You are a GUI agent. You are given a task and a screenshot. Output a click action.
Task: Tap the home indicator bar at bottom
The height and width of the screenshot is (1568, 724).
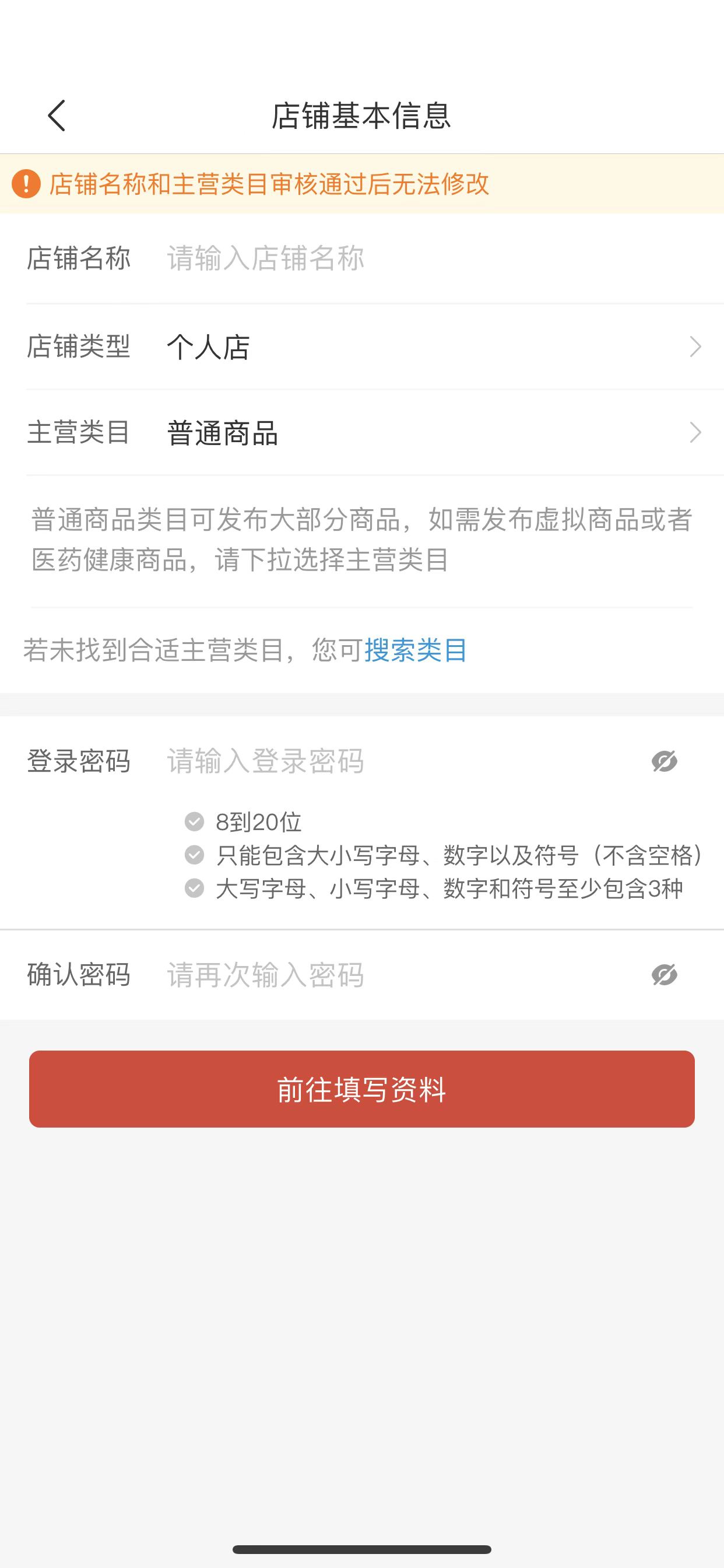[x=362, y=1549]
